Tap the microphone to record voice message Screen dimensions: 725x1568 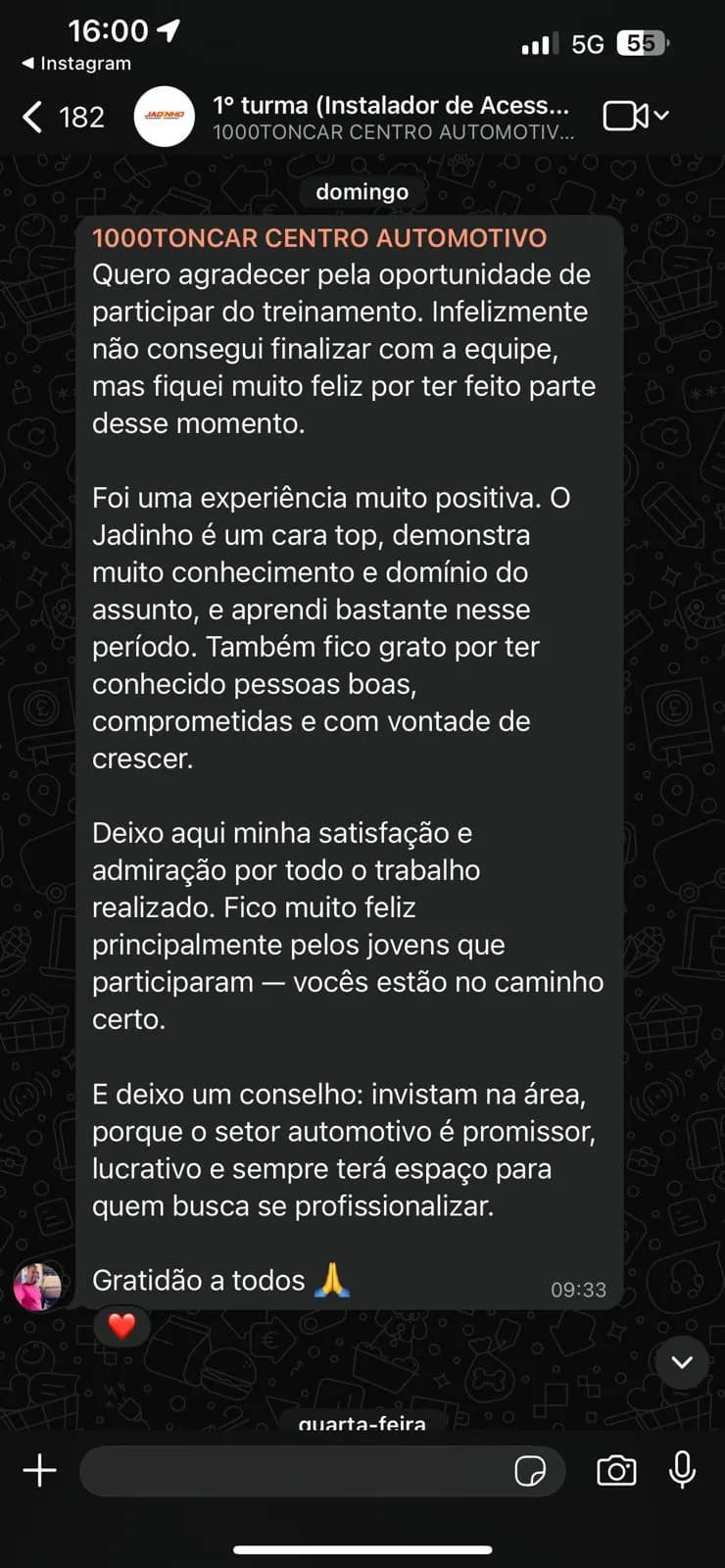tap(681, 1470)
